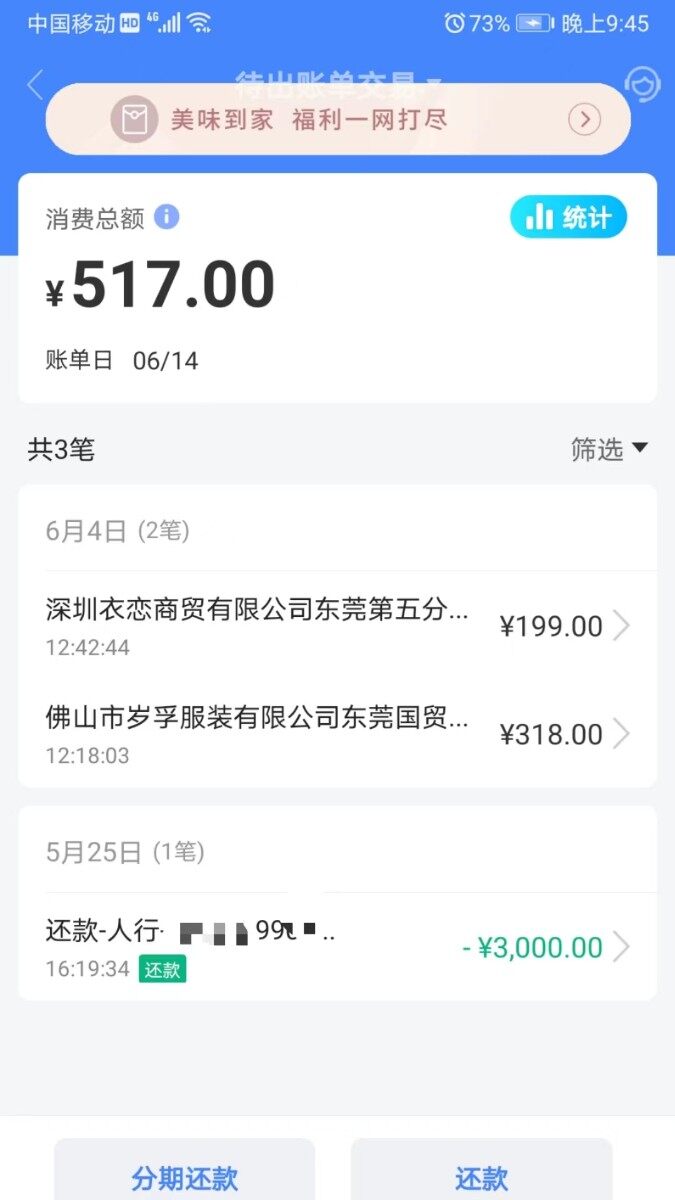
Task: Open the ¥318.00 佛山市岁孚服装 transaction
Action: click(x=338, y=734)
